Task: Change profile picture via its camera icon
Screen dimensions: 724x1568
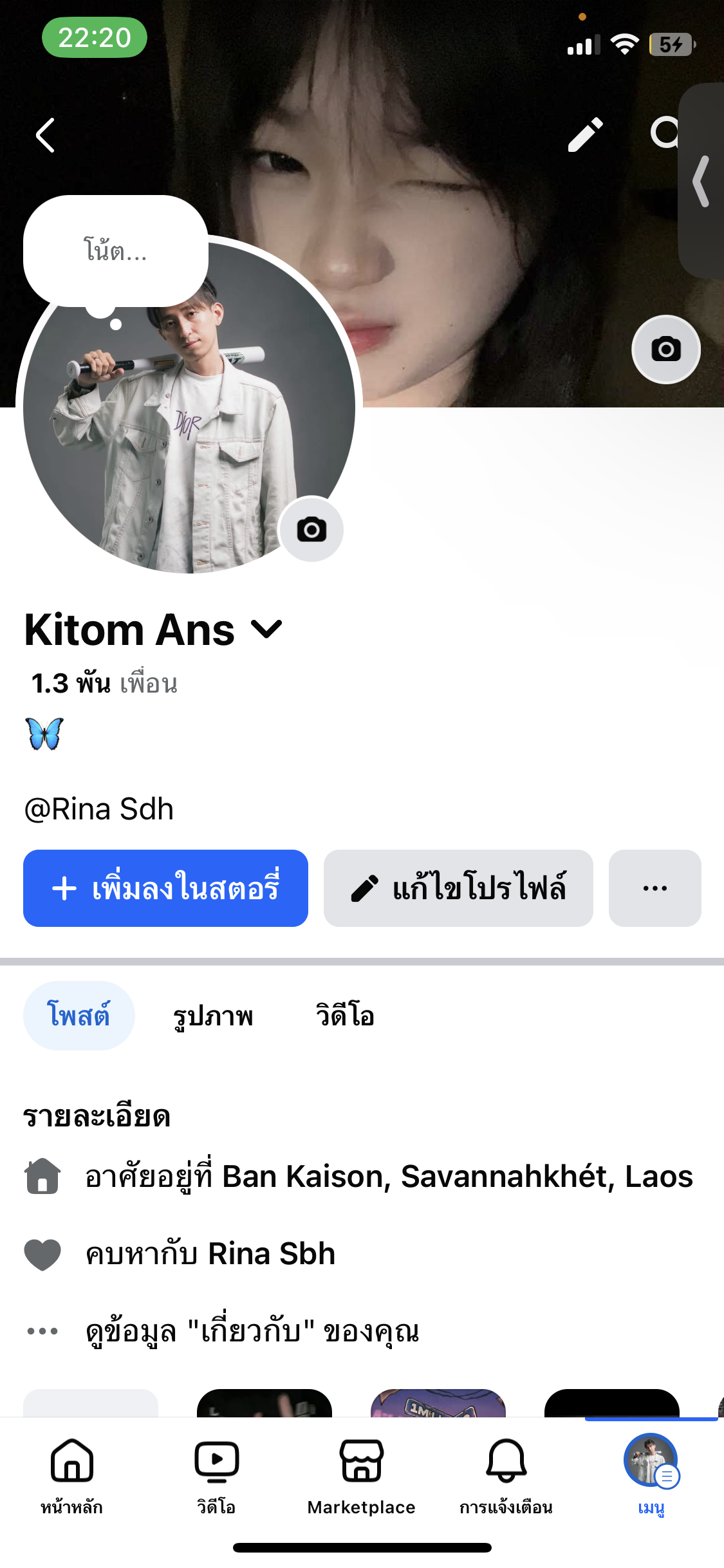Action: [x=311, y=529]
